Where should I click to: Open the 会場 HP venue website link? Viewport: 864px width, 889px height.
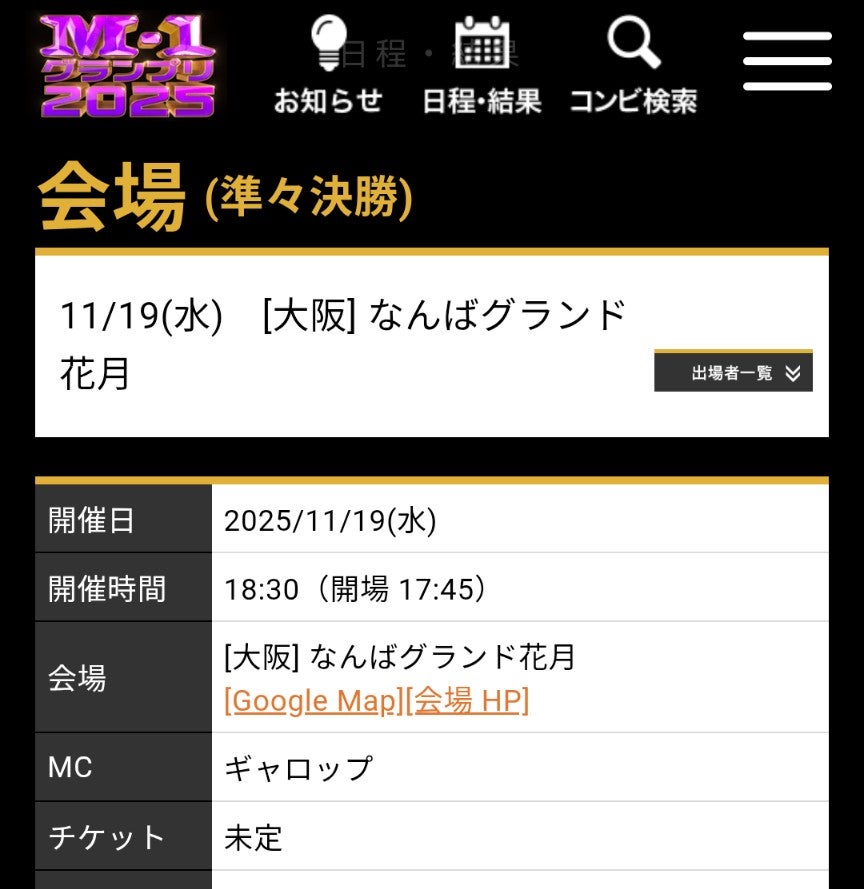click(x=467, y=701)
